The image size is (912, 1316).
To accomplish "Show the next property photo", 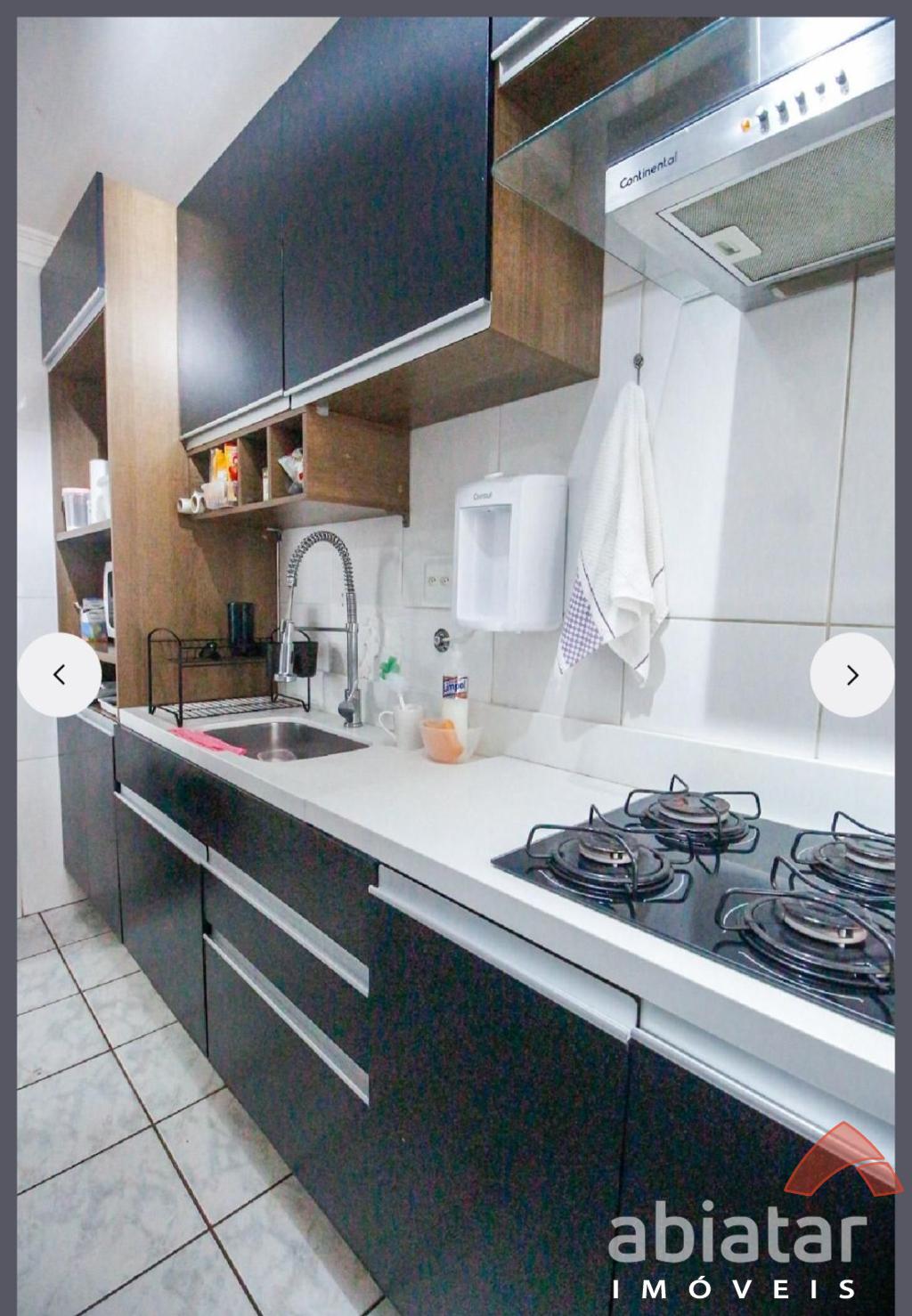I will [x=851, y=675].
